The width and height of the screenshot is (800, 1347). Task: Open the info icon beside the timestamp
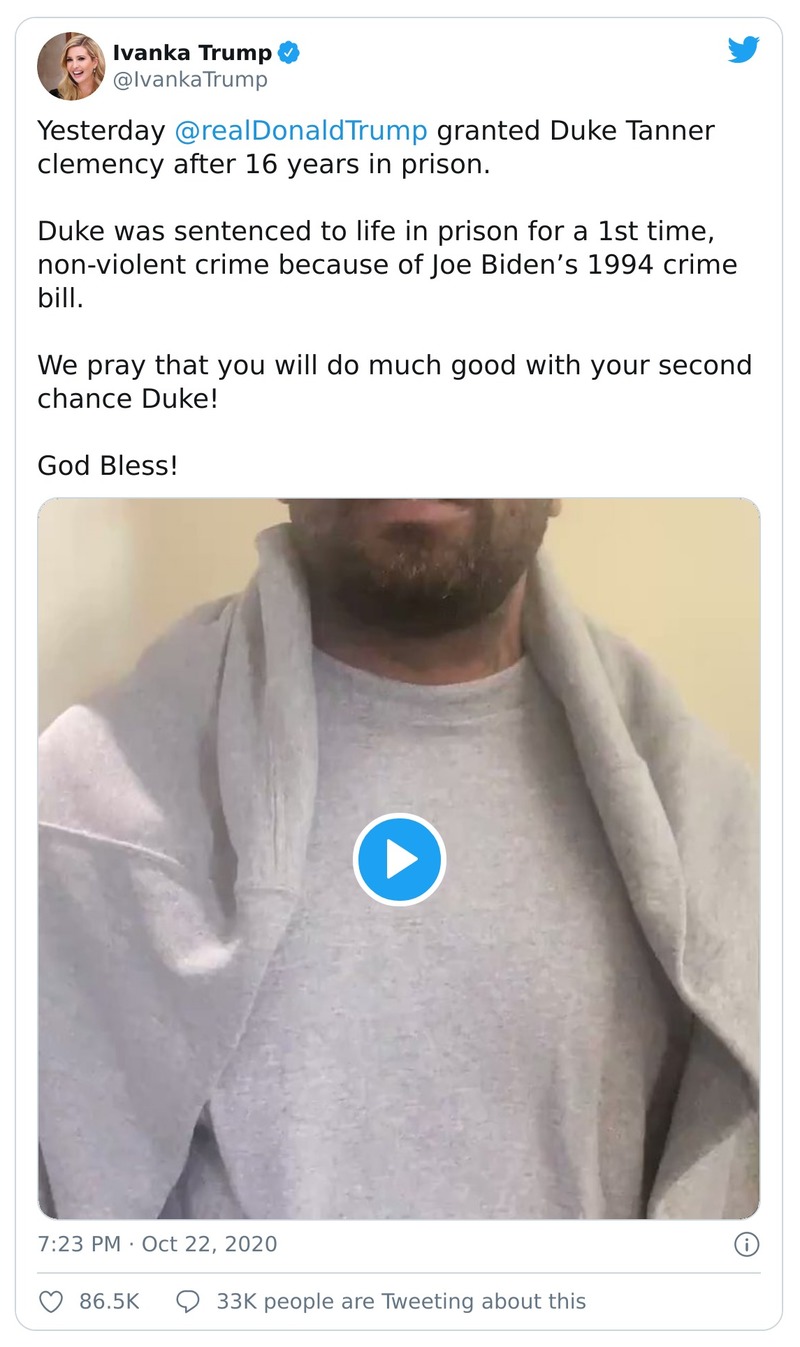click(x=746, y=1244)
